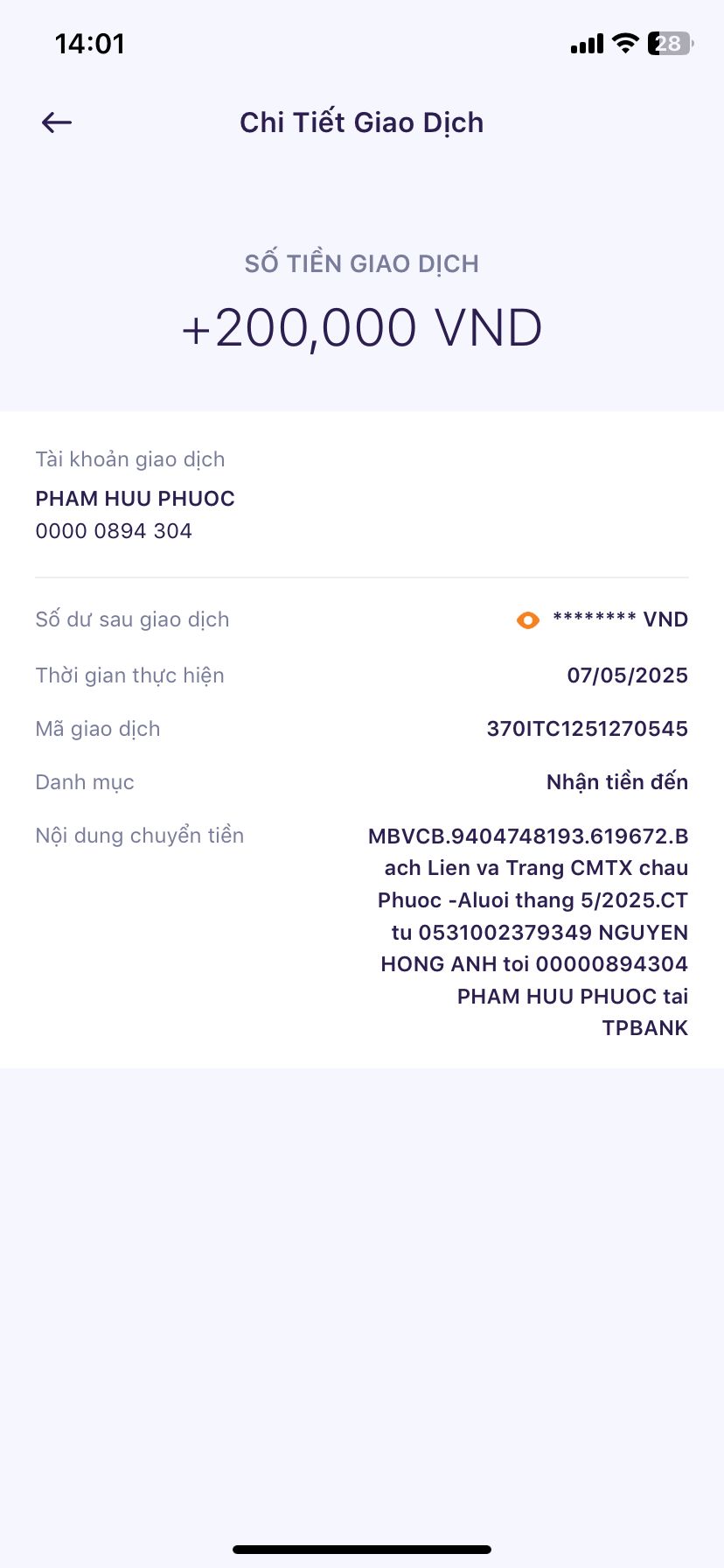Go back from the transaction details
The image size is (724, 1568).
pos(57,122)
